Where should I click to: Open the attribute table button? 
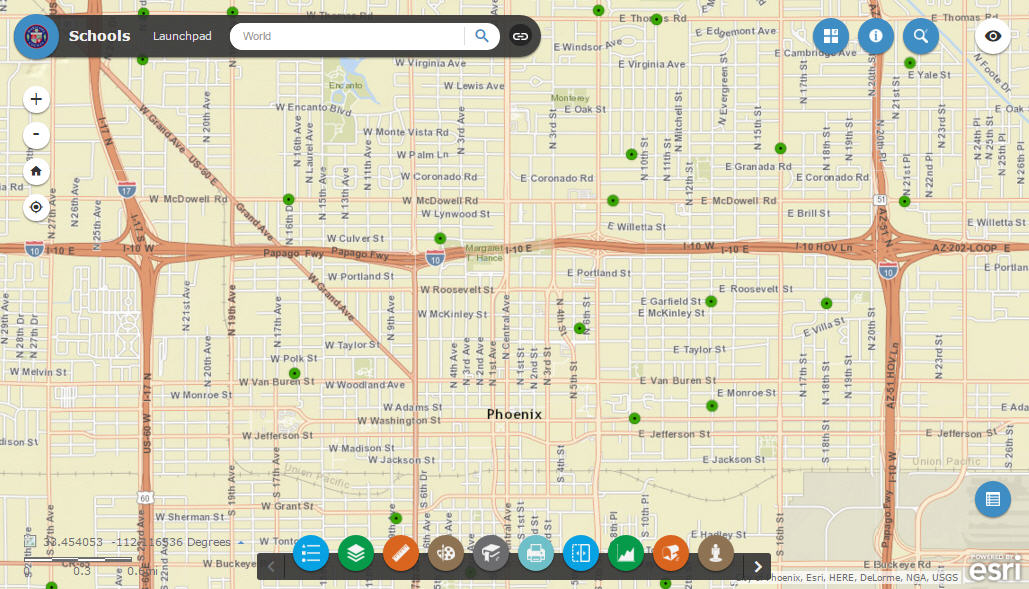[992, 499]
